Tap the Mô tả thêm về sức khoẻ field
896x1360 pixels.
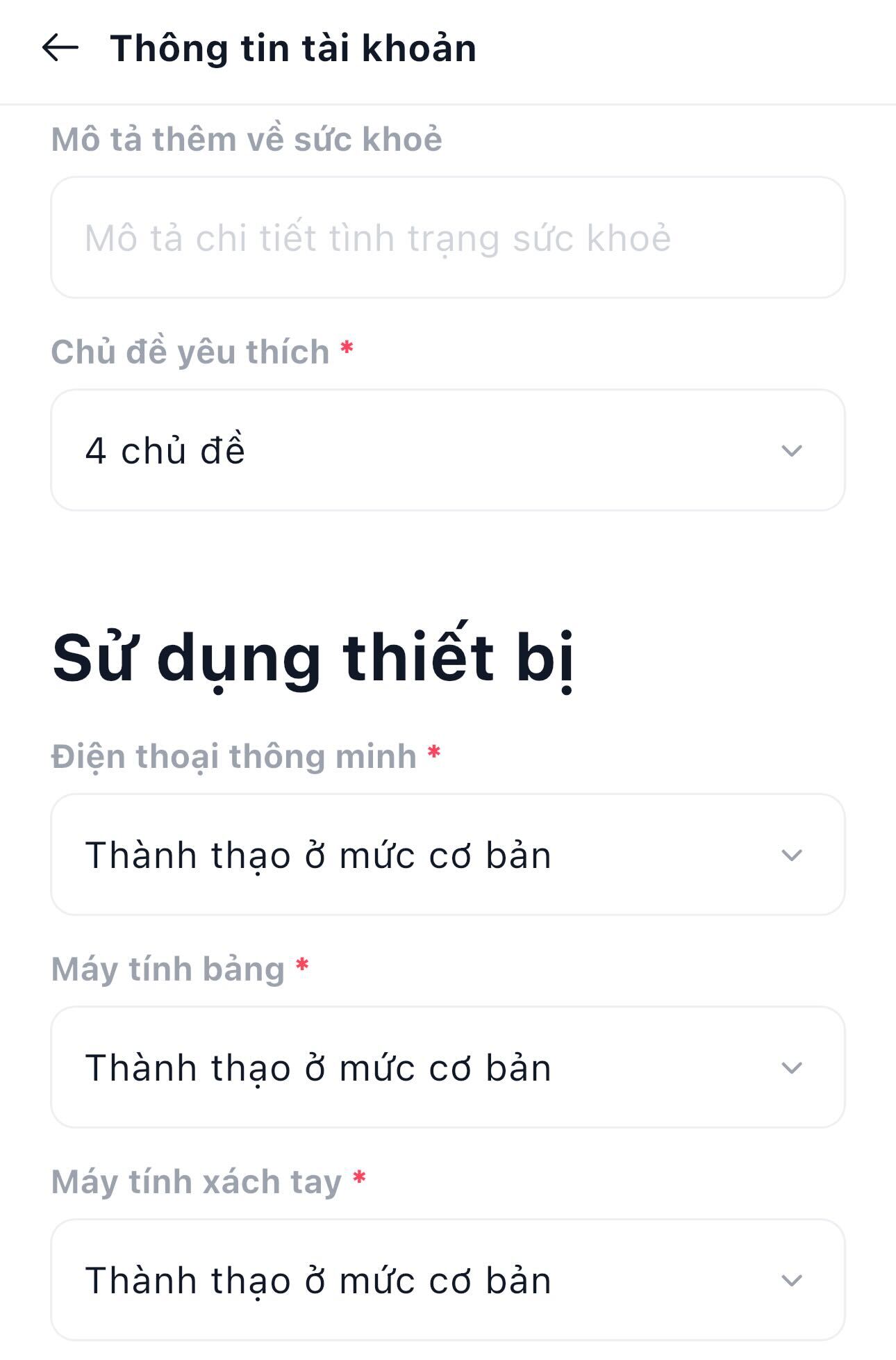pyautogui.click(x=447, y=238)
